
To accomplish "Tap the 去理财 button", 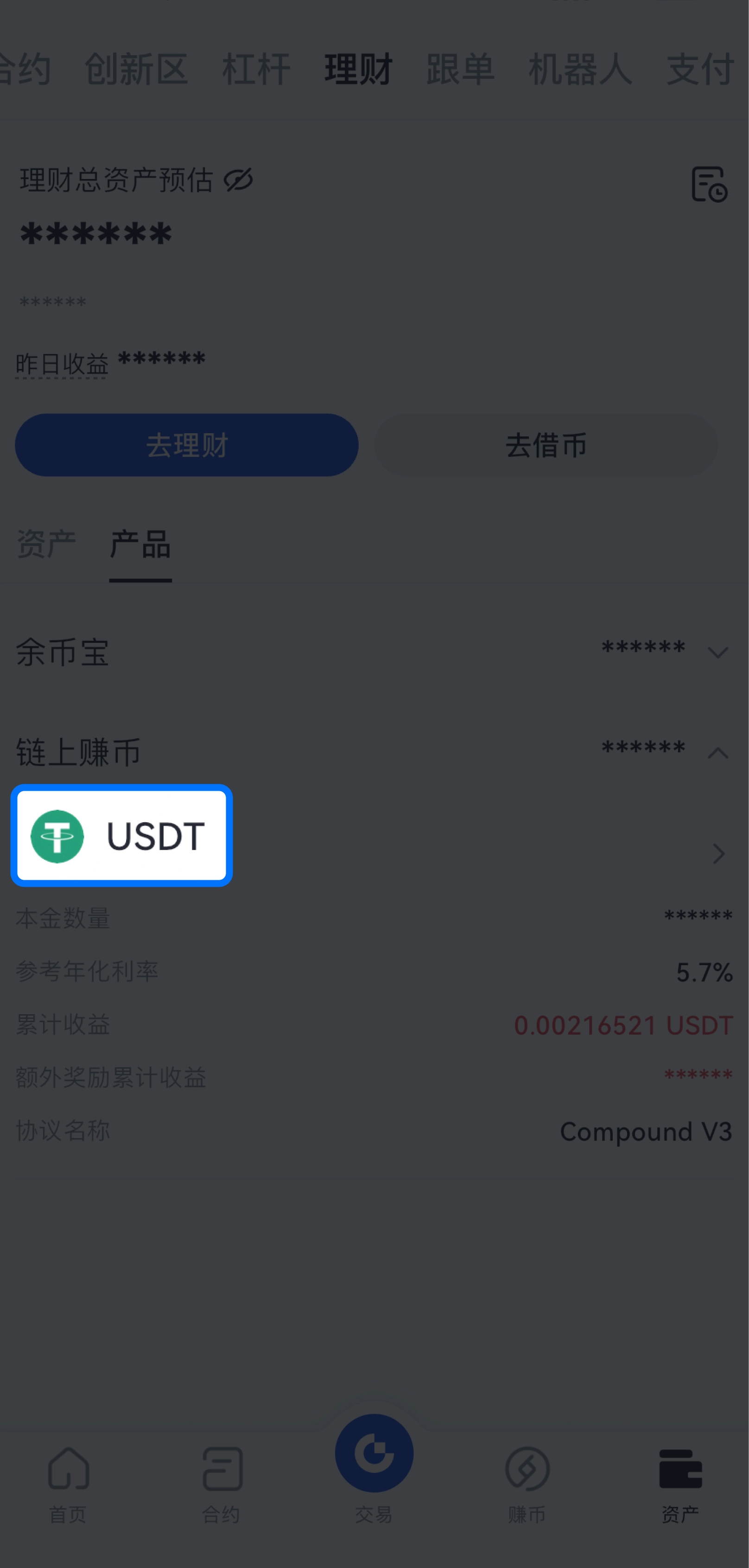I will 187,445.
